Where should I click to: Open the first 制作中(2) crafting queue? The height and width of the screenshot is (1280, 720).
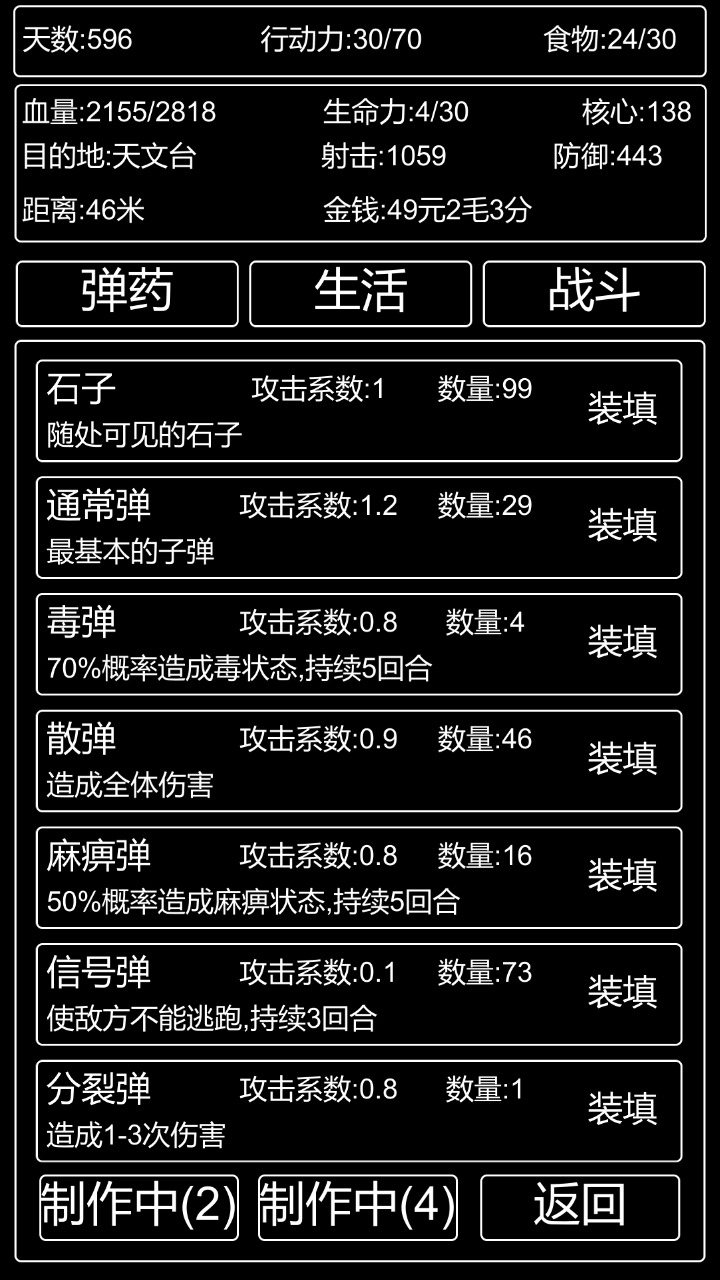137,1207
